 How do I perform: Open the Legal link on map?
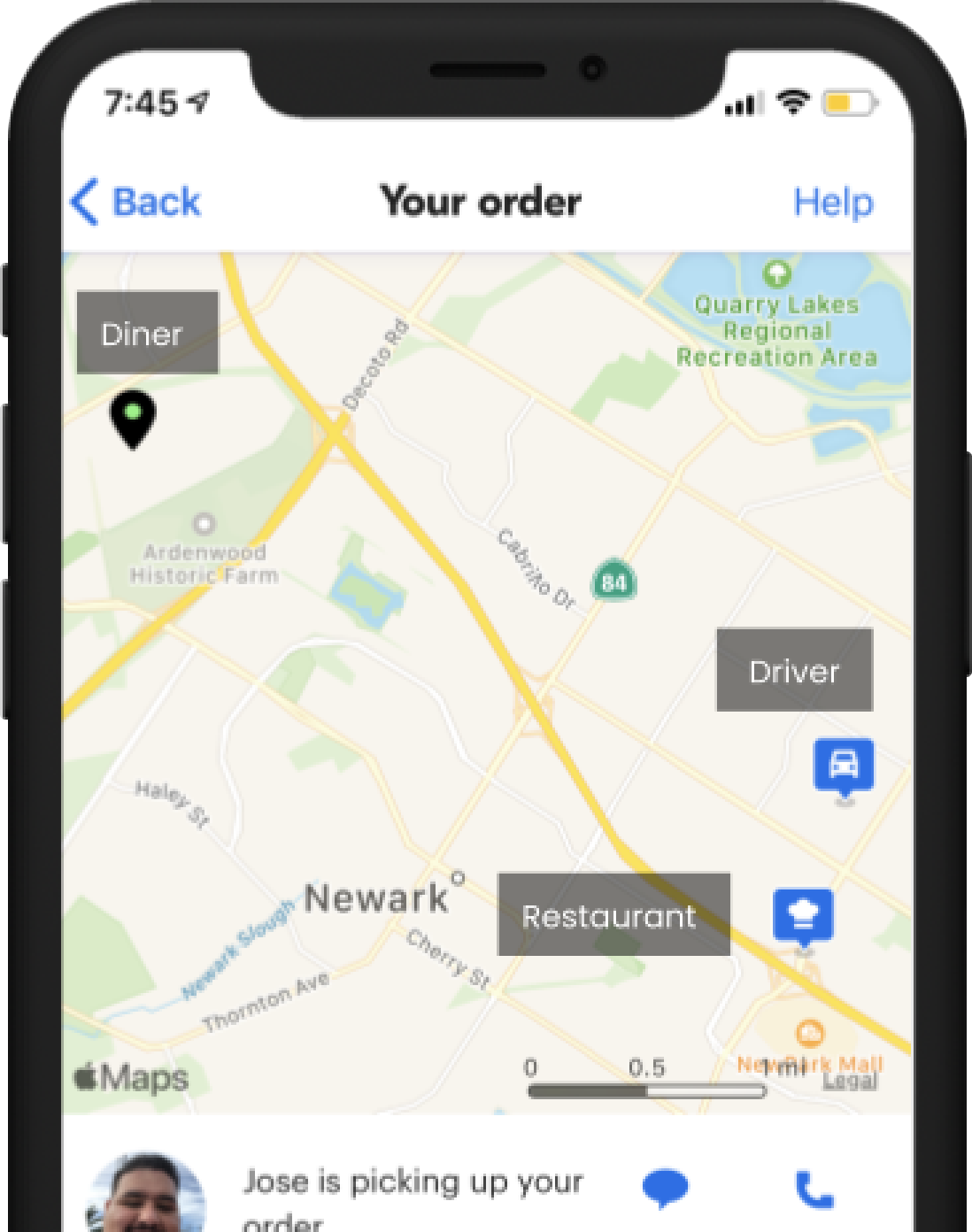tap(850, 1082)
